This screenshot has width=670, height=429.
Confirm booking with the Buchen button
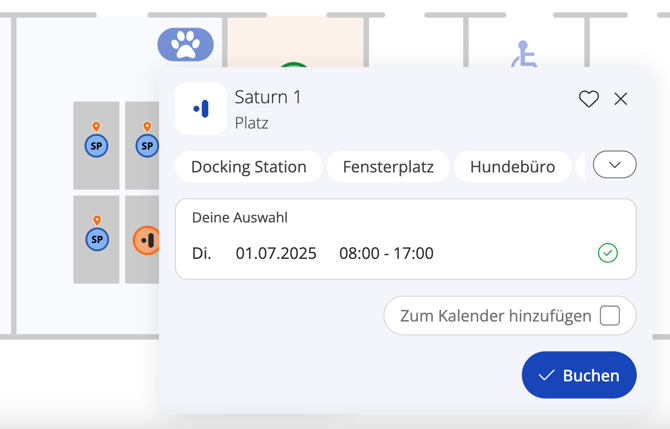pyautogui.click(x=579, y=375)
